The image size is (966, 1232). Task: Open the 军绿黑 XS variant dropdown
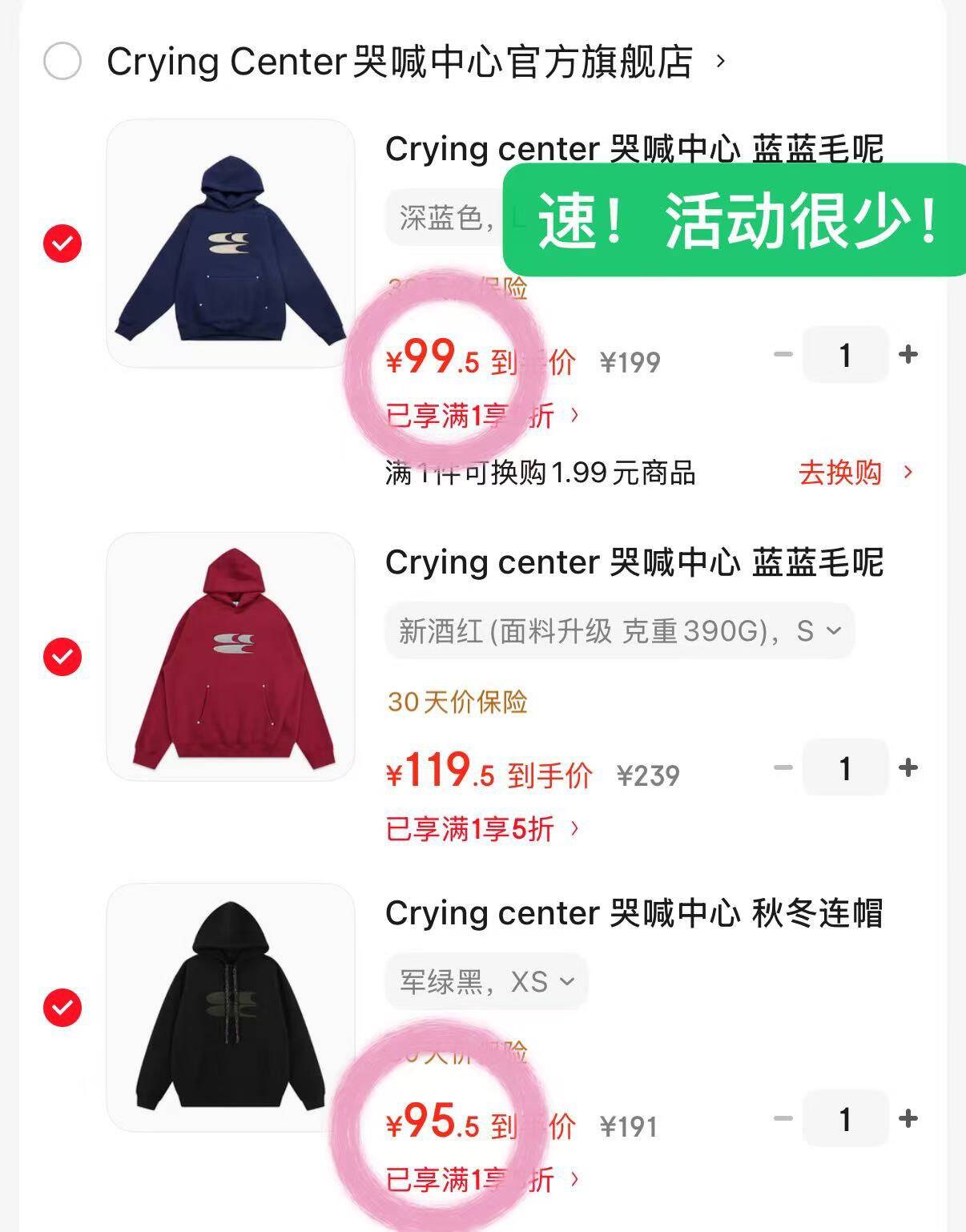(x=485, y=980)
